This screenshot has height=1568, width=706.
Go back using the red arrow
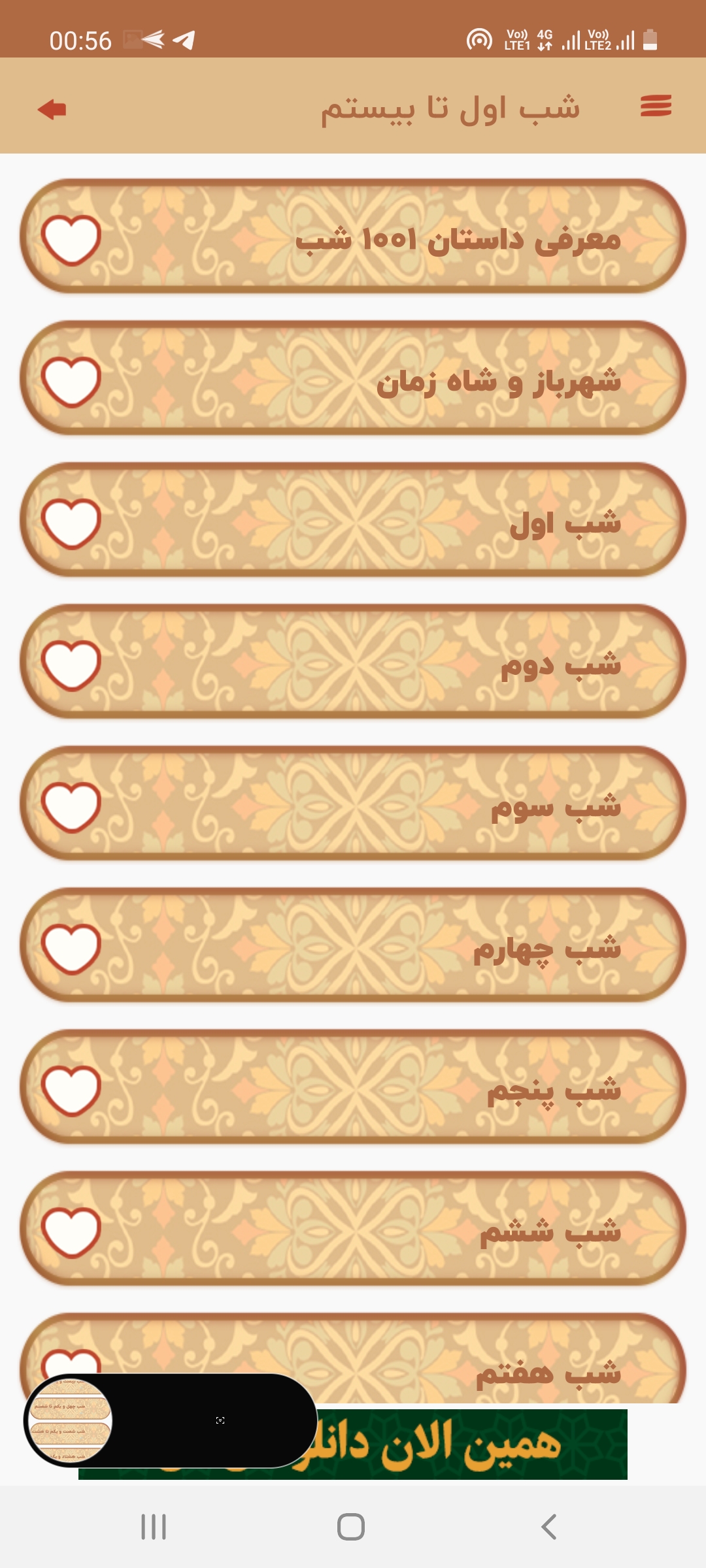(x=52, y=109)
